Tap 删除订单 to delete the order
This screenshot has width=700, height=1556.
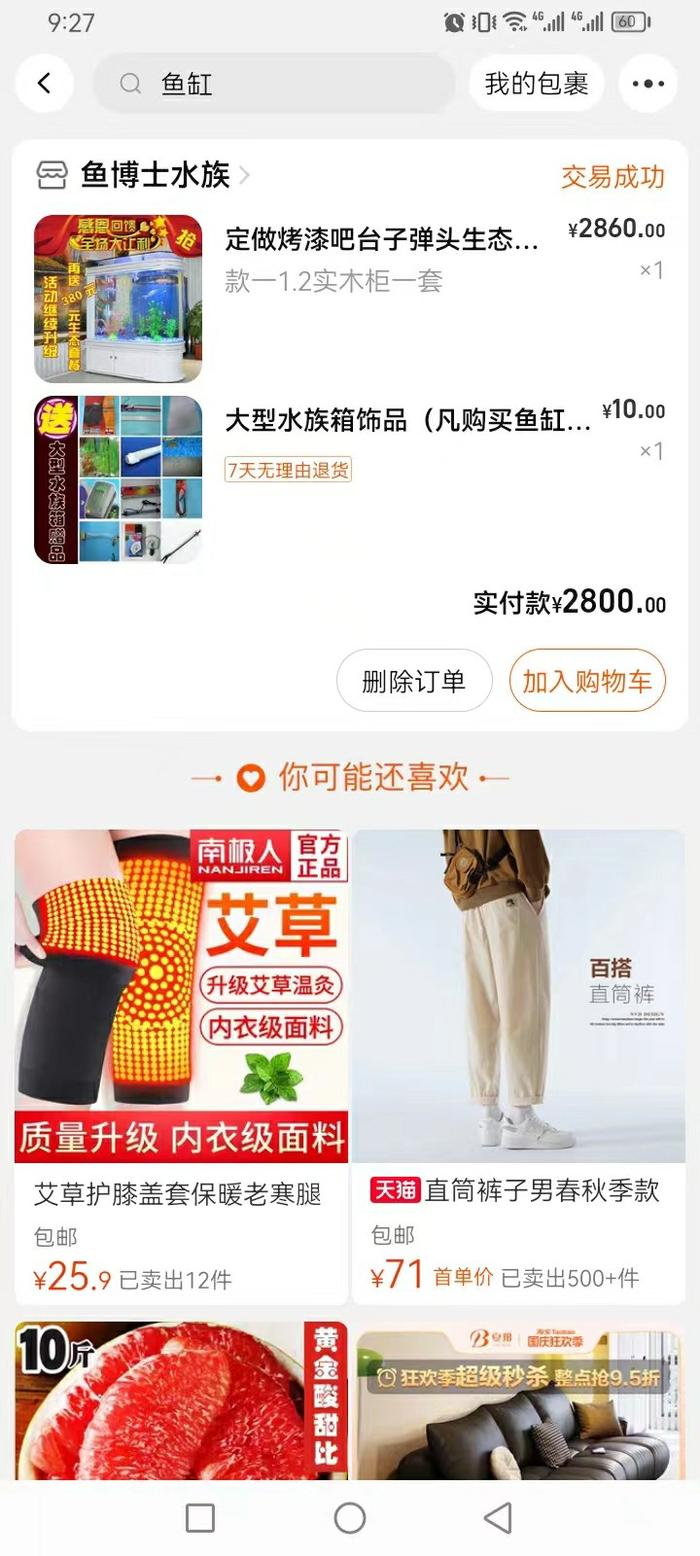tap(414, 681)
